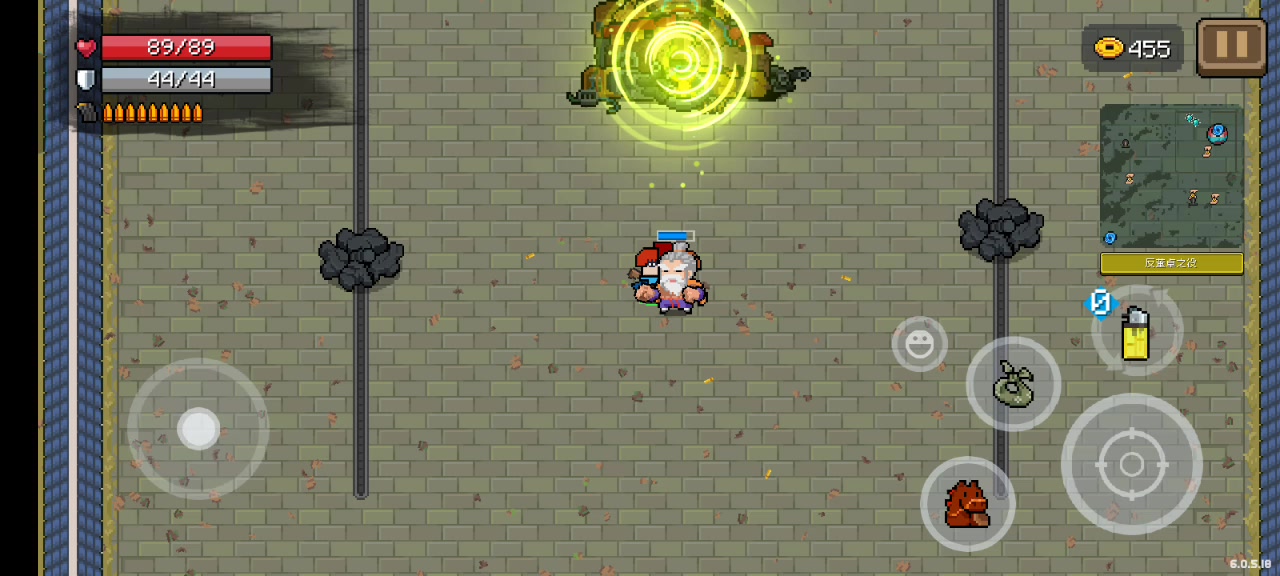This screenshot has width=1280, height=576.
Task: Open the emoji emote button
Action: [x=919, y=345]
